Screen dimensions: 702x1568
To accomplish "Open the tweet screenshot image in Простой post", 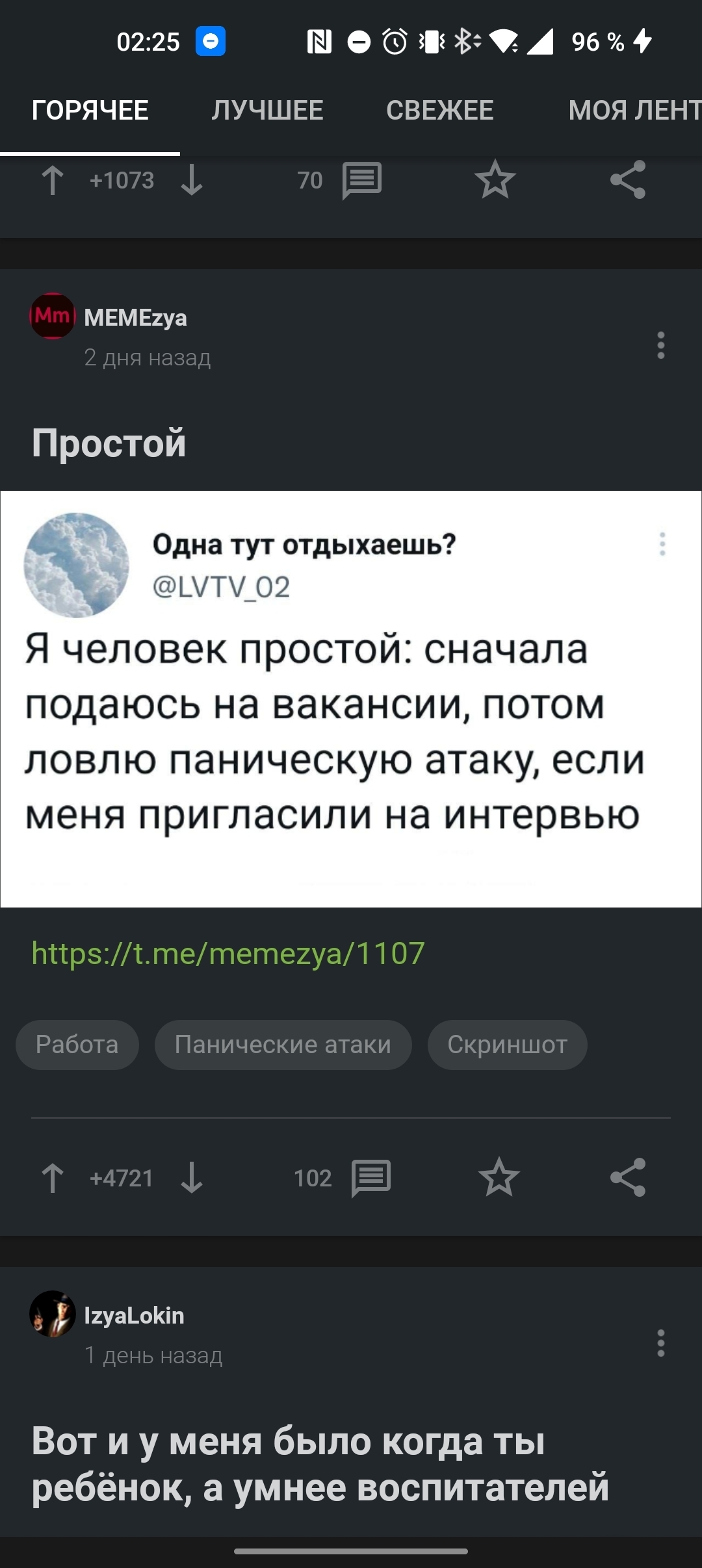I will (351, 699).
